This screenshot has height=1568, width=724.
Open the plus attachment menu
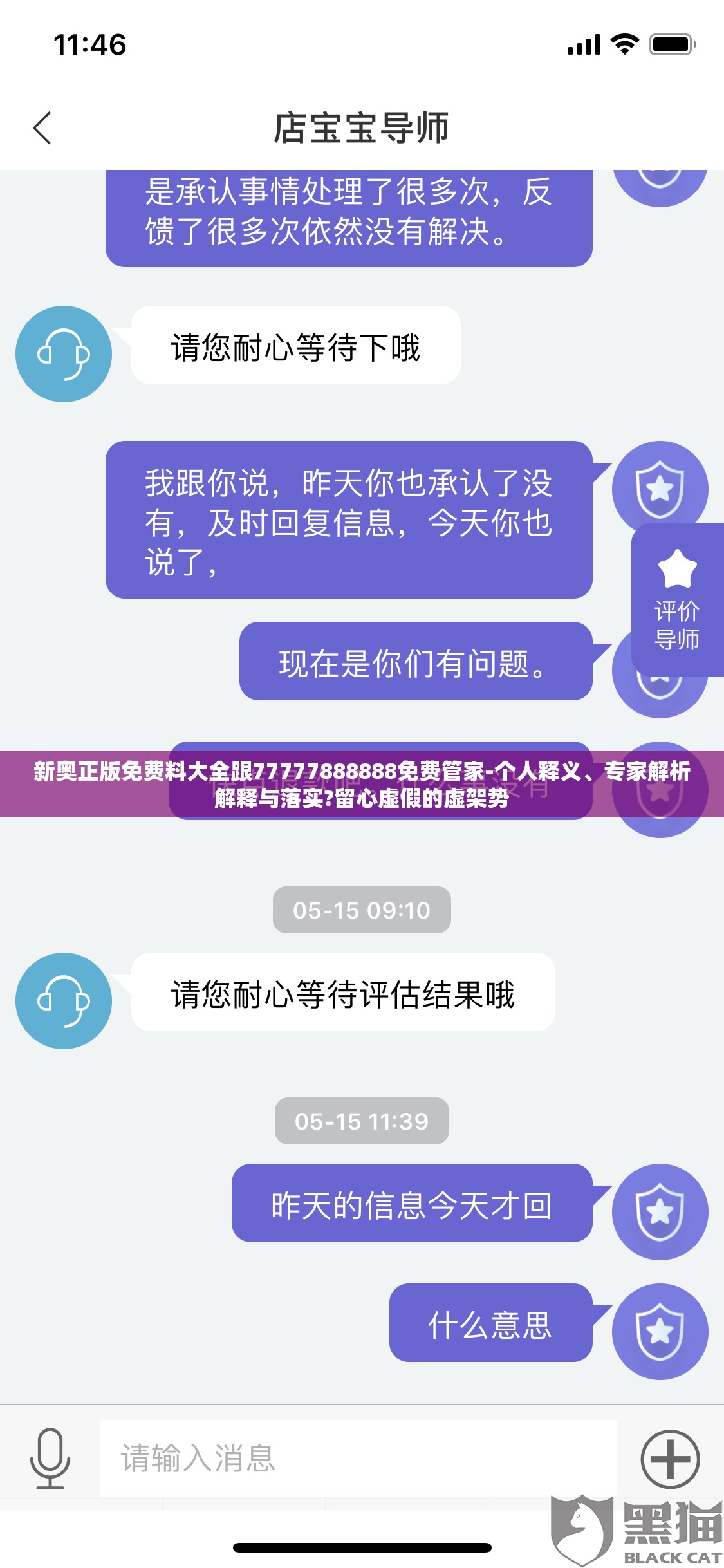point(670,1459)
